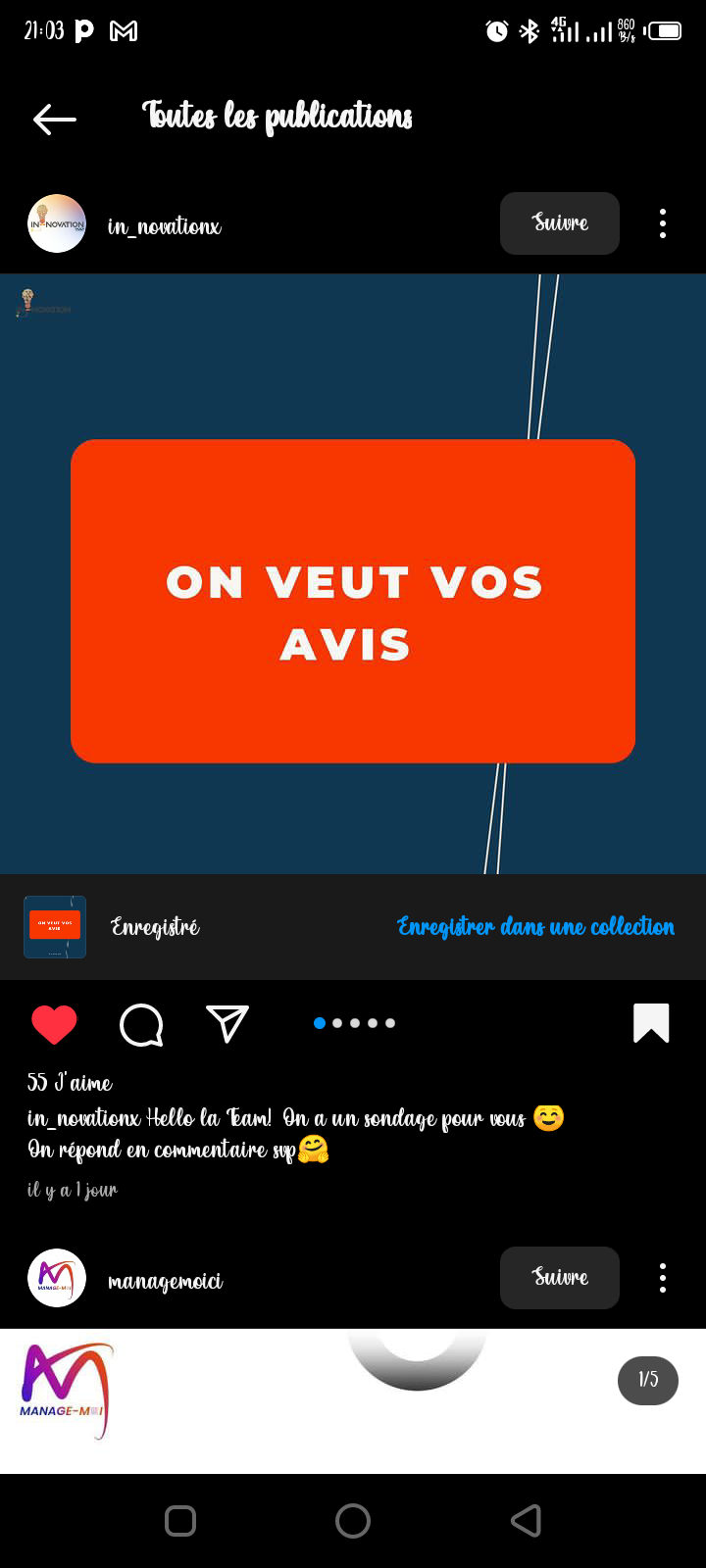The height and width of the screenshot is (1568, 706).
Task: Follow the managemoici account
Action: pyautogui.click(x=560, y=1278)
